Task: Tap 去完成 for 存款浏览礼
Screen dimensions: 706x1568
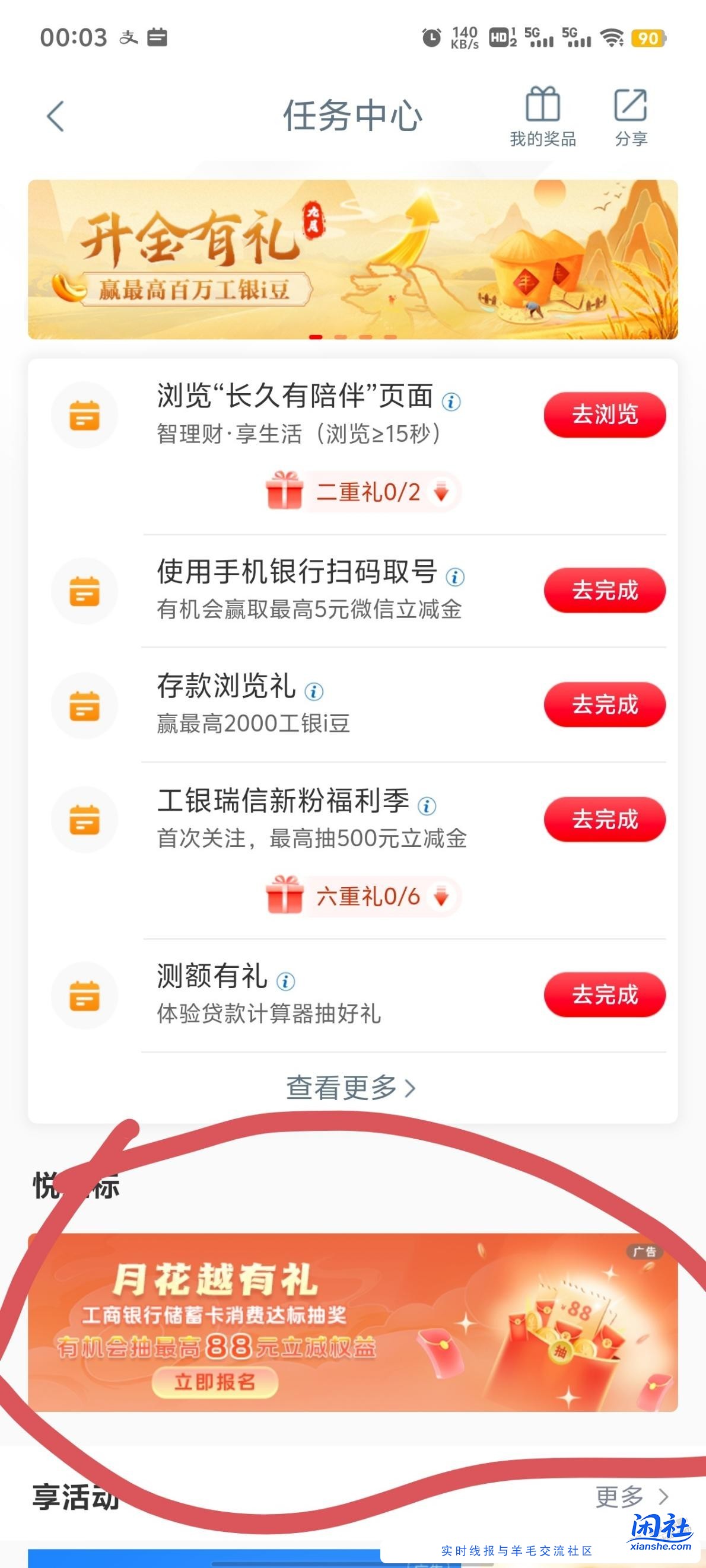Action: tap(605, 705)
